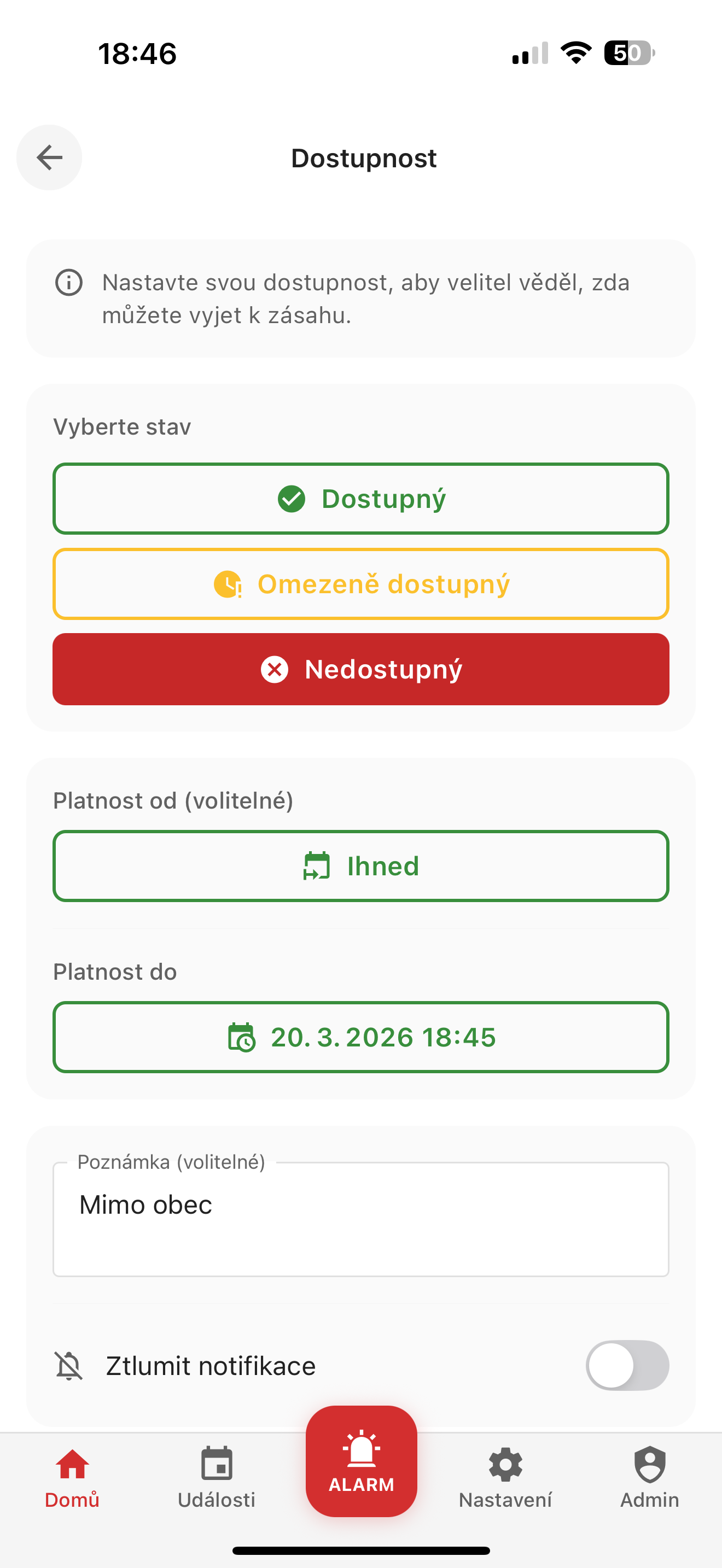
Task: Tap the muted bell icon beside Ztlumit notifikace
Action: (69, 1365)
